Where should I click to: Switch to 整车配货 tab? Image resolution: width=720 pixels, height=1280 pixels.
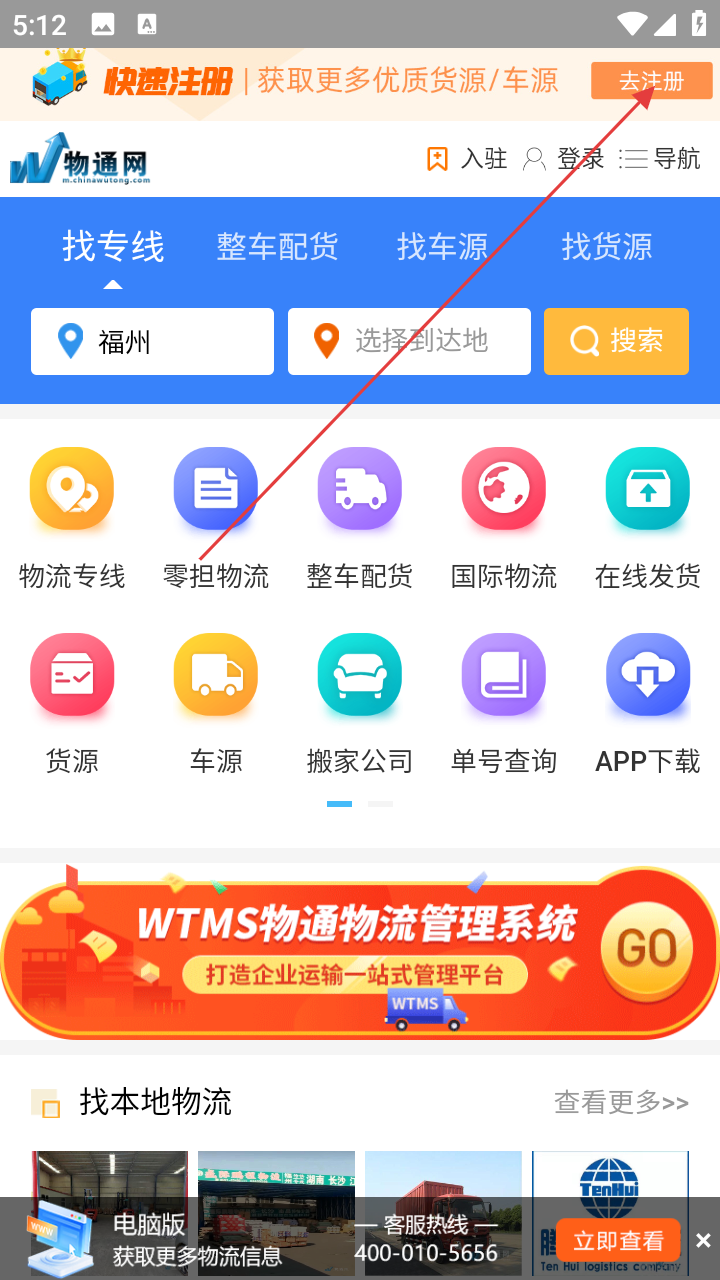point(277,246)
